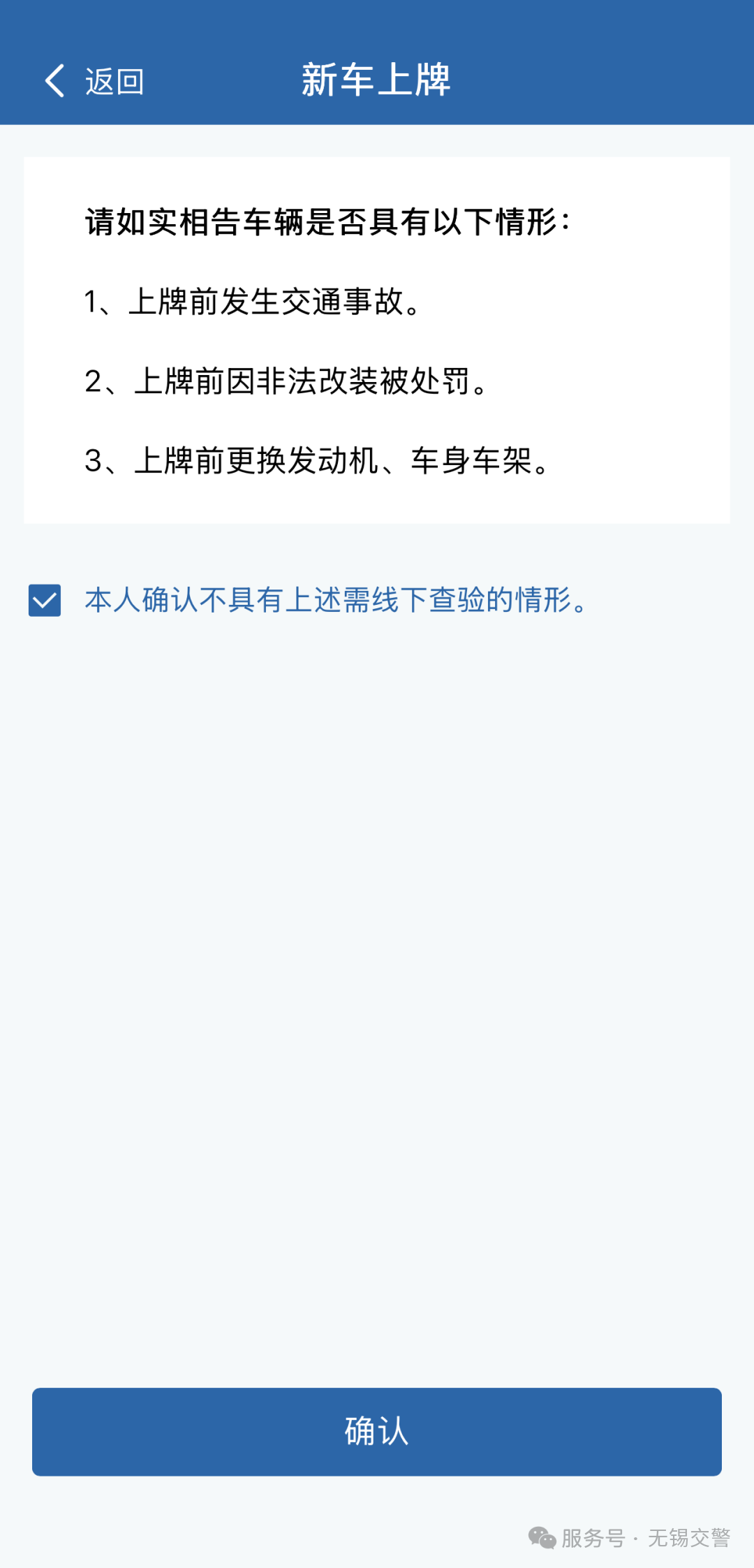Uncheck the 本人确认不具有上述情形 checkbox

[x=45, y=601]
